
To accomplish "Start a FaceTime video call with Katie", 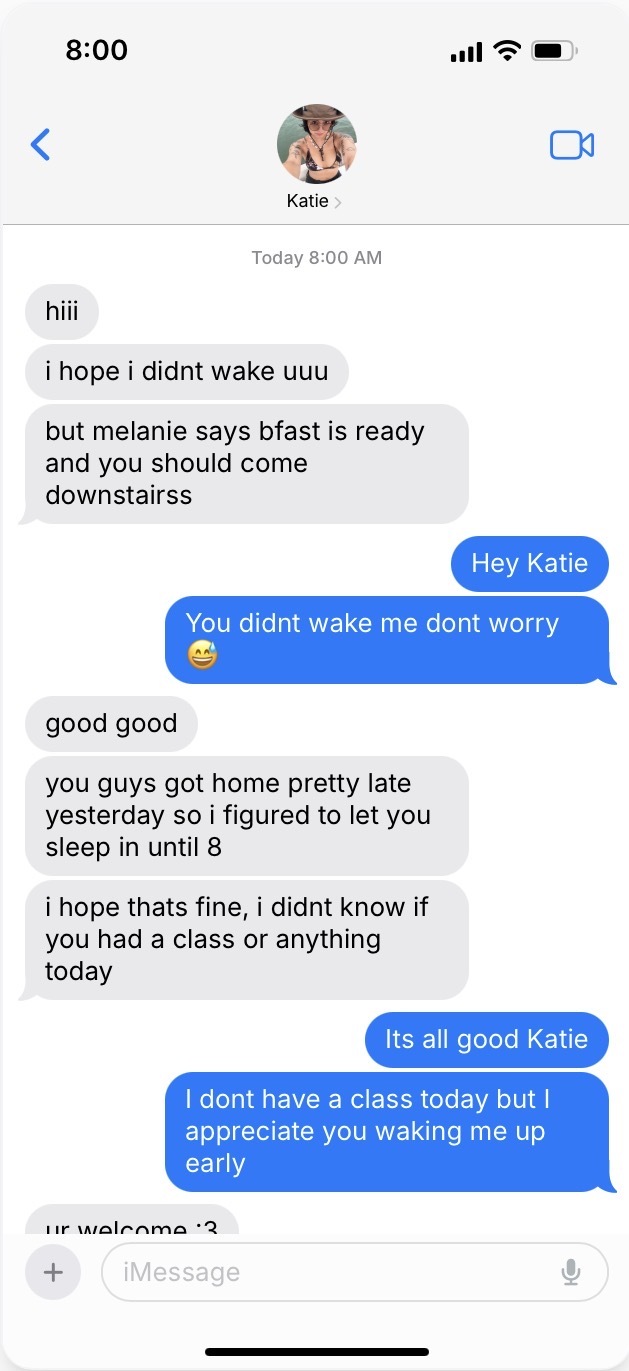I will pos(572,145).
